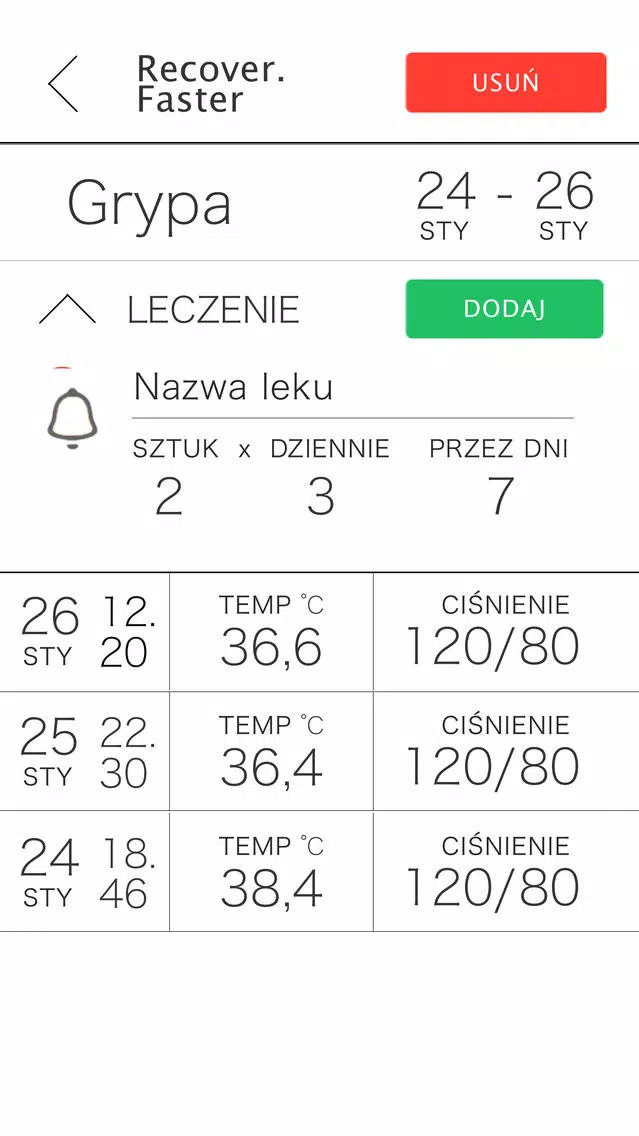Edit the Nazwa leku field

(x=353, y=388)
